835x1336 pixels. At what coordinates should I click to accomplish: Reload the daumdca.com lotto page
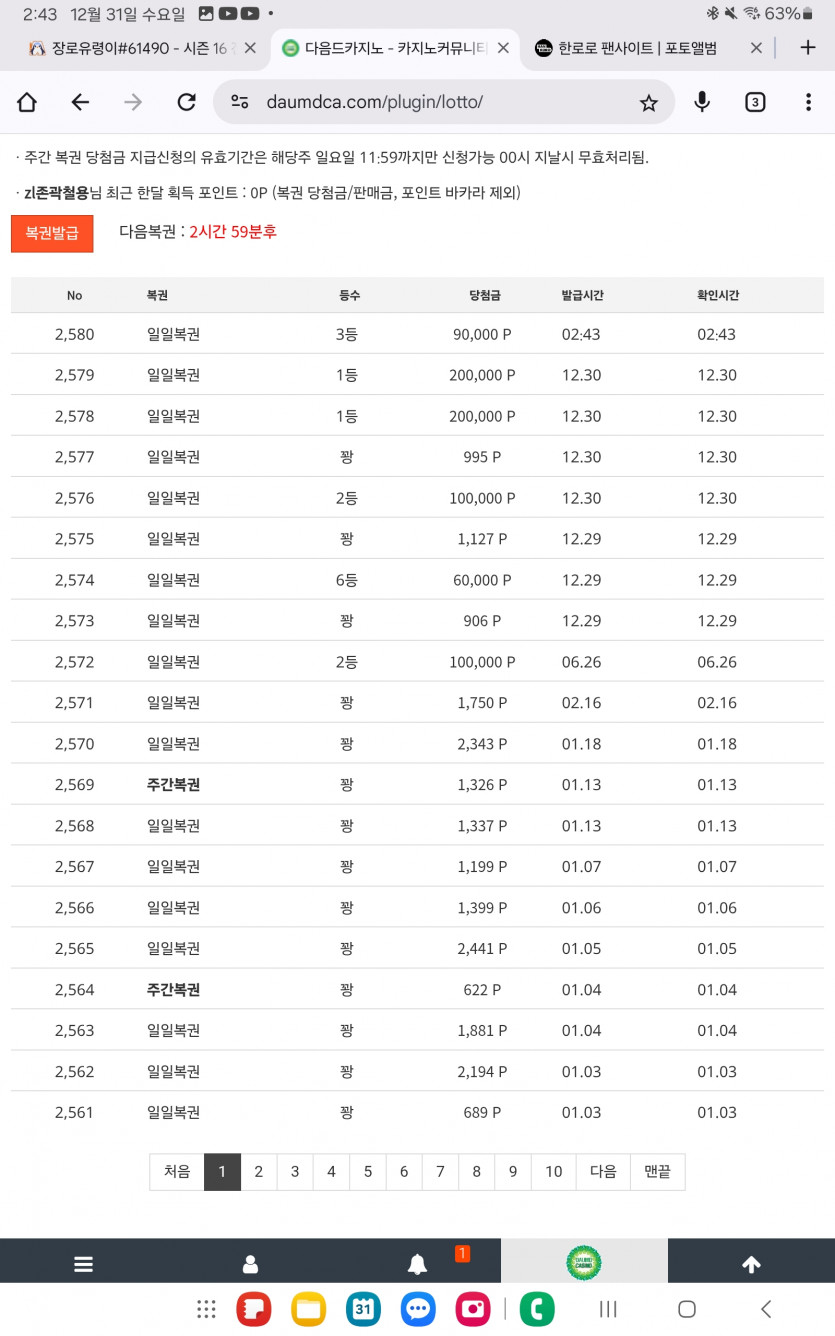[x=186, y=101]
